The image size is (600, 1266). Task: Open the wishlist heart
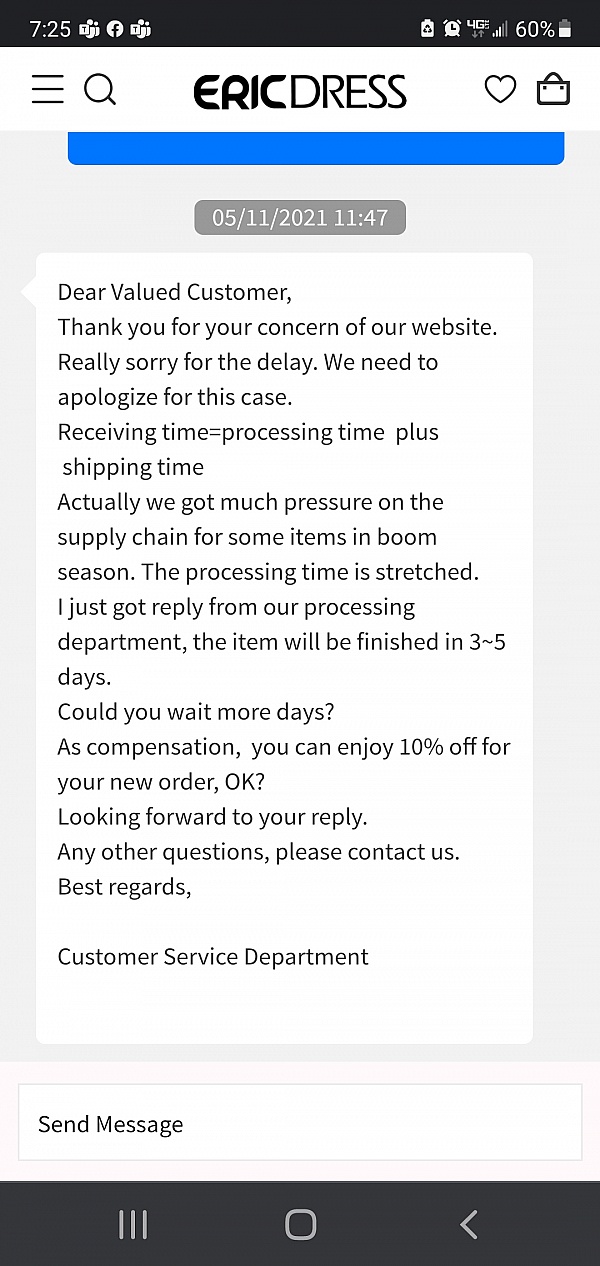pyautogui.click(x=500, y=90)
